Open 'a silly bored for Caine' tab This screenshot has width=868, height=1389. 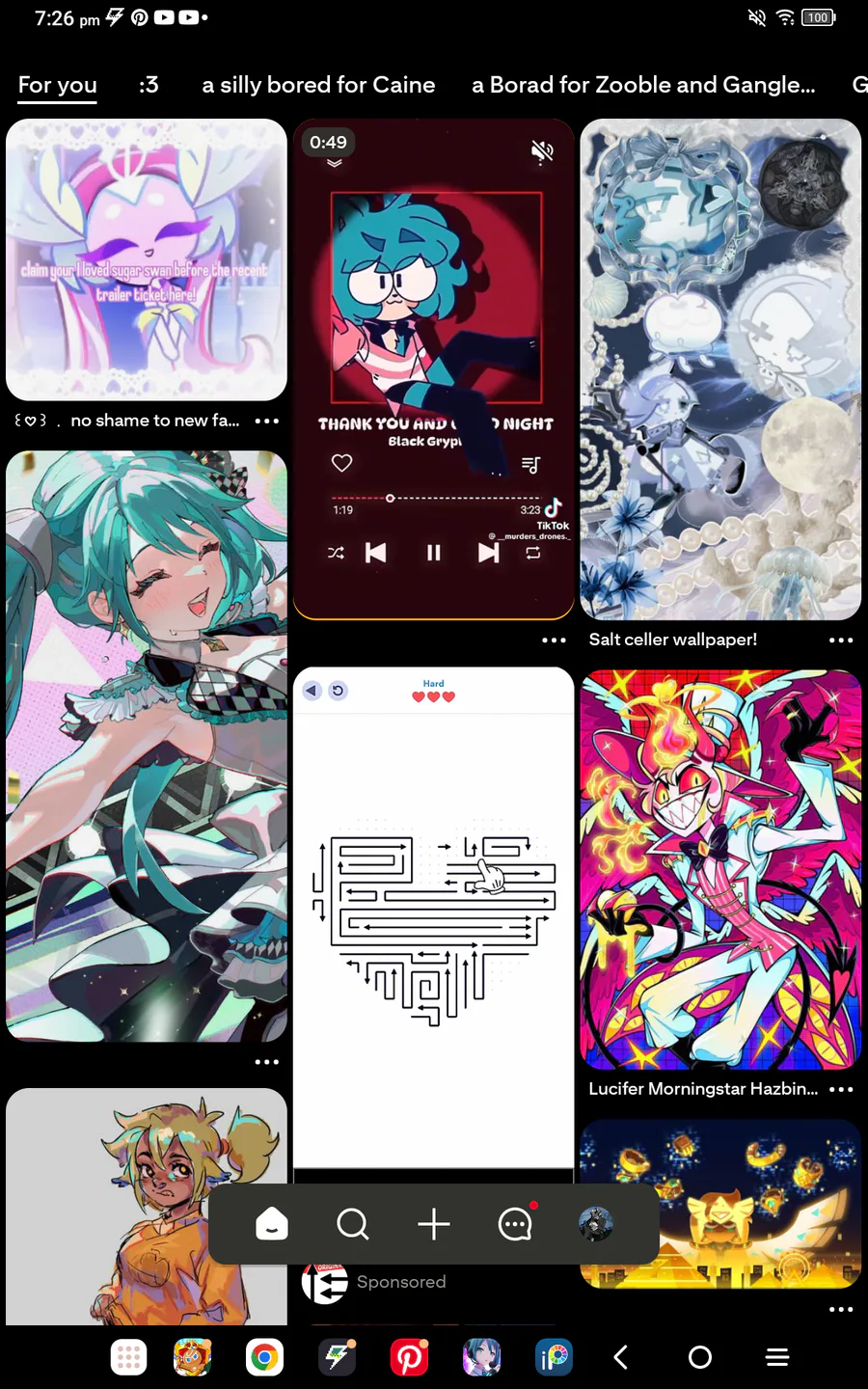pos(318,85)
